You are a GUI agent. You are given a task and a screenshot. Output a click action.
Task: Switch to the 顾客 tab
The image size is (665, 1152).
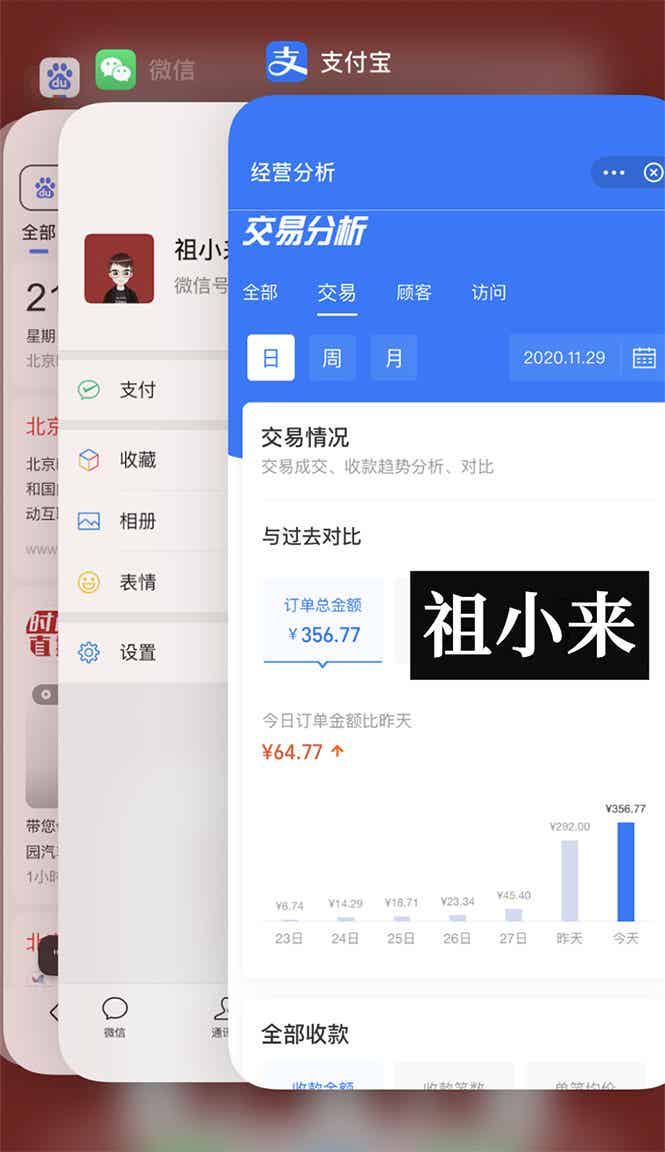coord(414,293)
